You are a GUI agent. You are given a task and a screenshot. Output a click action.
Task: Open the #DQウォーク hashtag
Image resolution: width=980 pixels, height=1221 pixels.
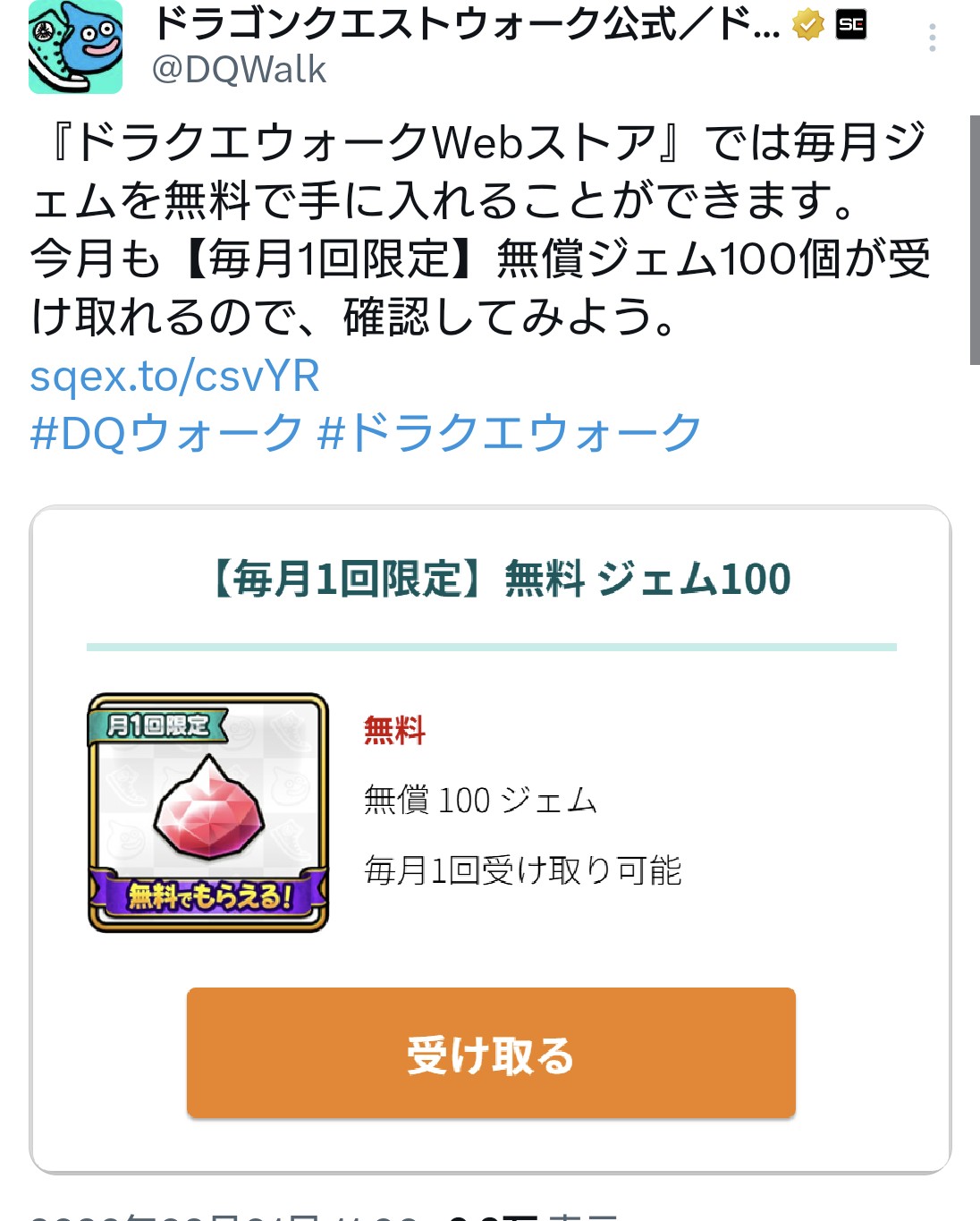click(166, 433)
